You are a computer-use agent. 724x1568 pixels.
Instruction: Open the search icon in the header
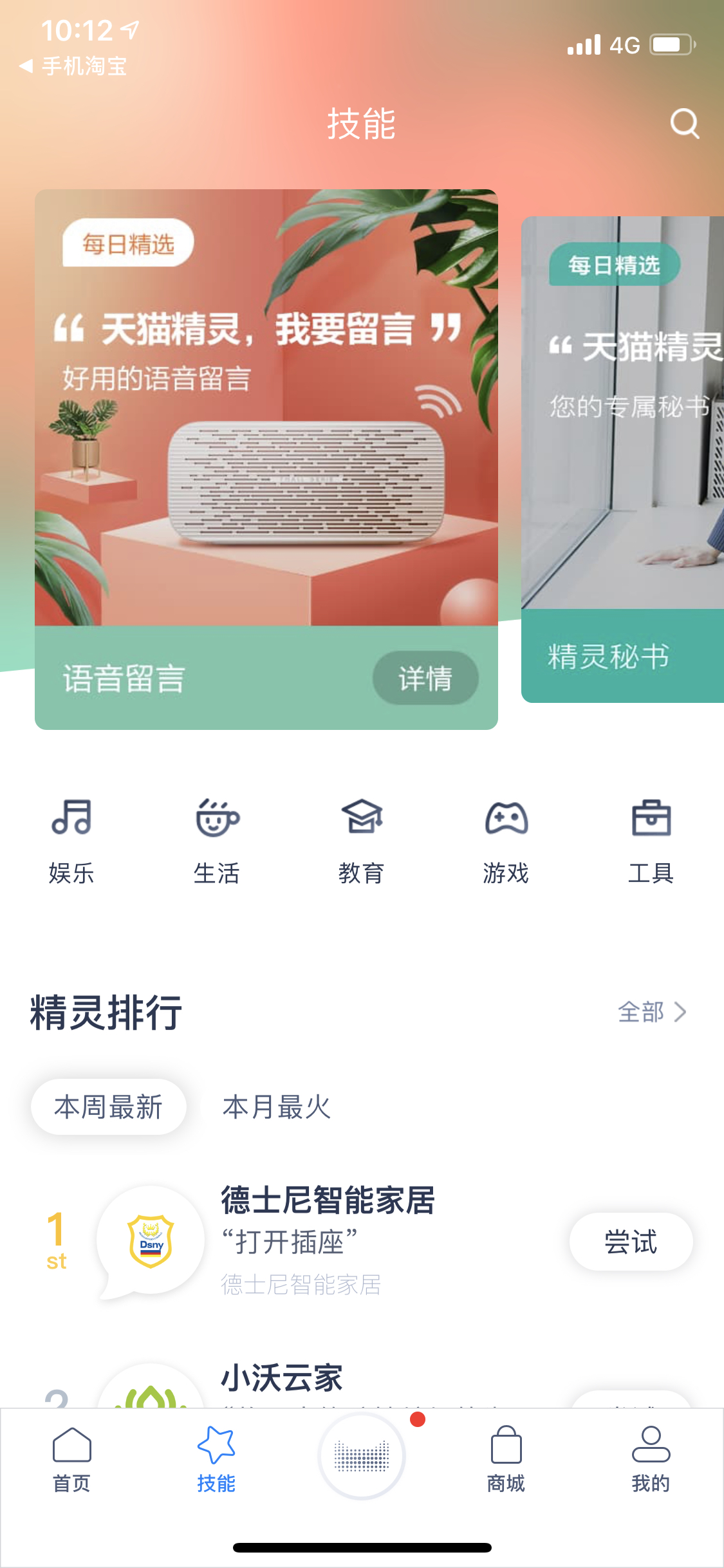pos(685,123)
